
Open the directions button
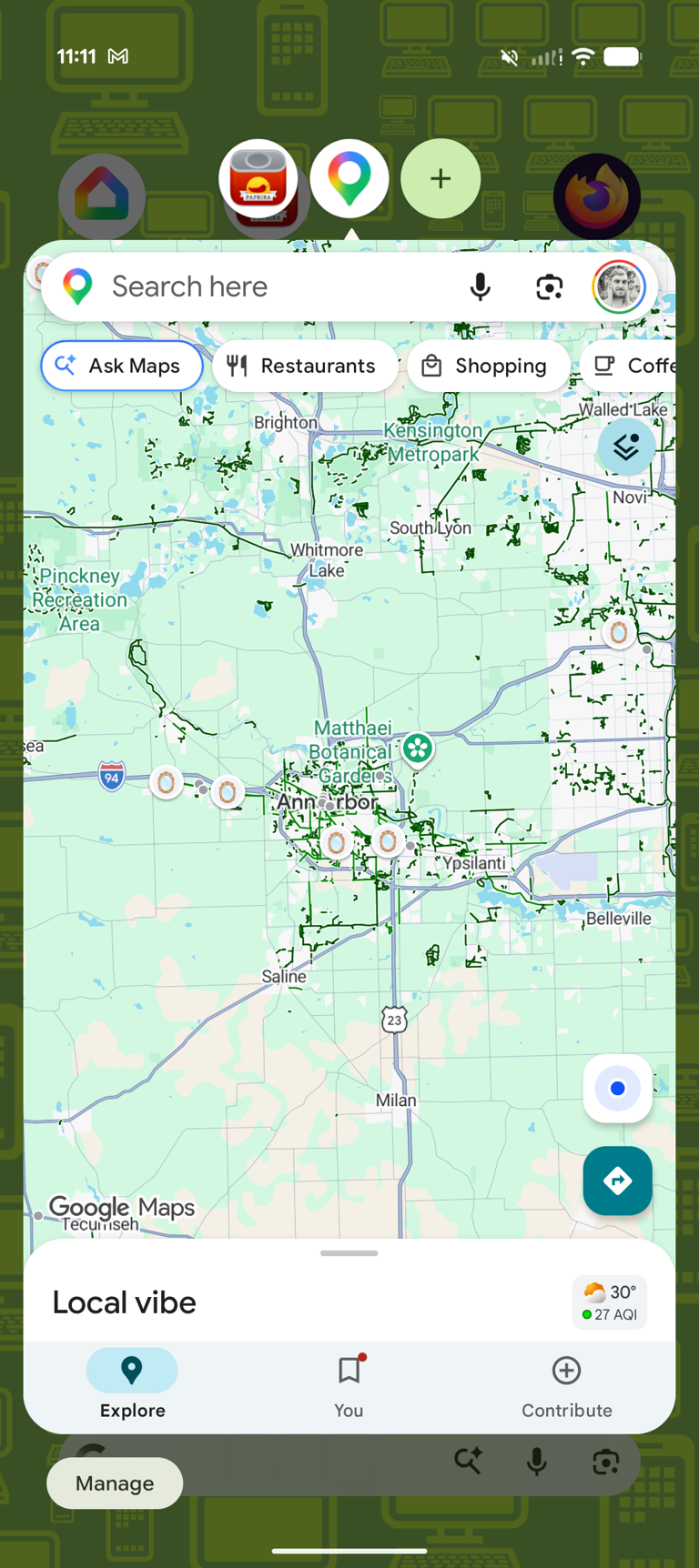[x=618, y=1181]
